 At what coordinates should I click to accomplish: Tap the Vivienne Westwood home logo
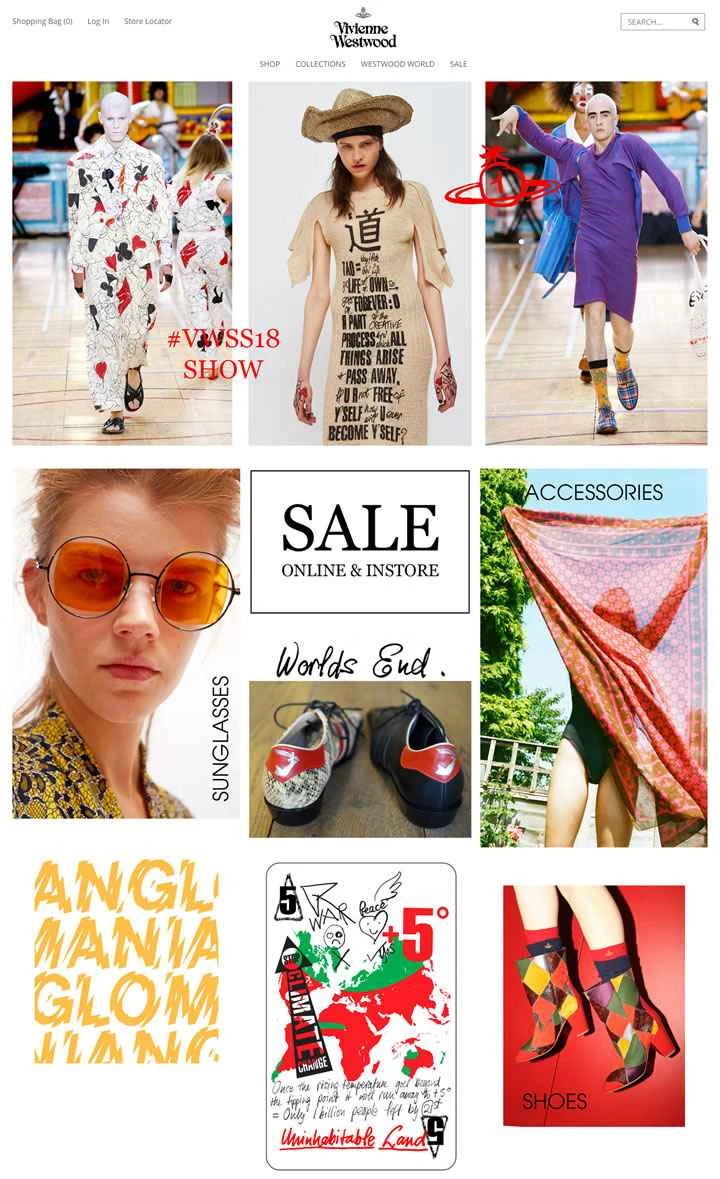[363, 29]
